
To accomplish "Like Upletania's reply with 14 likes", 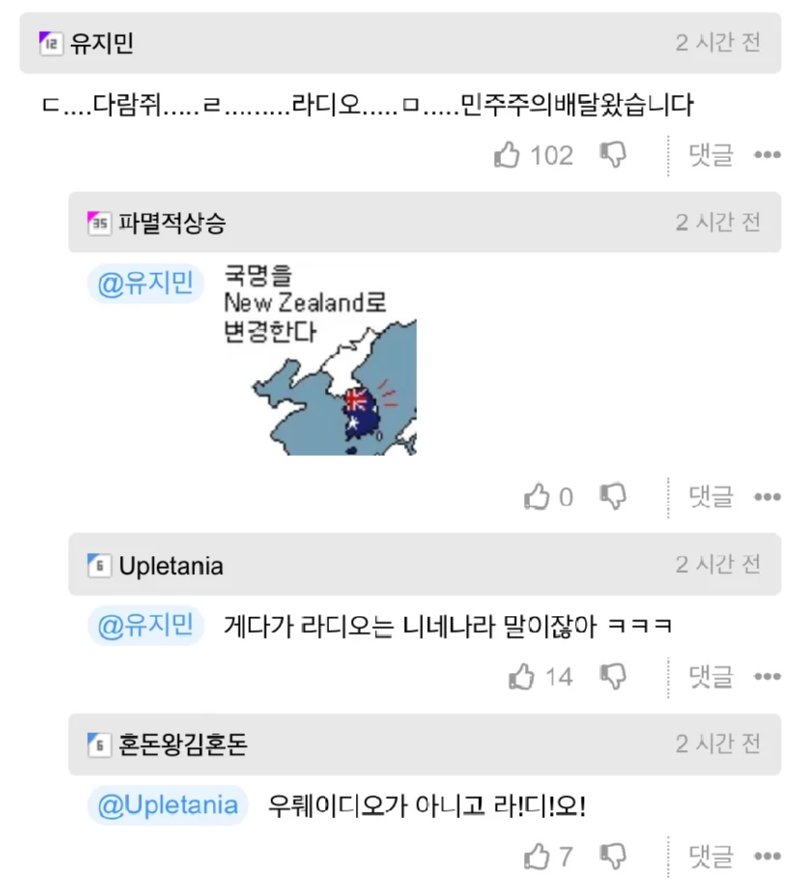I will coord(522,677).
